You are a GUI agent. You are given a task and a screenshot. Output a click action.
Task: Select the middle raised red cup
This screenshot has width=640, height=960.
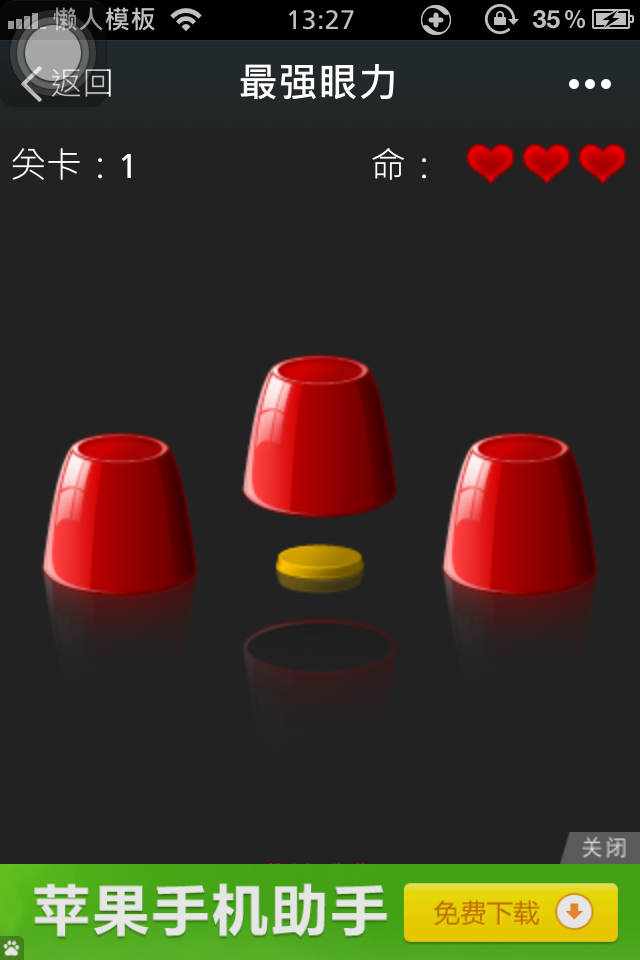tap(320, 435)
